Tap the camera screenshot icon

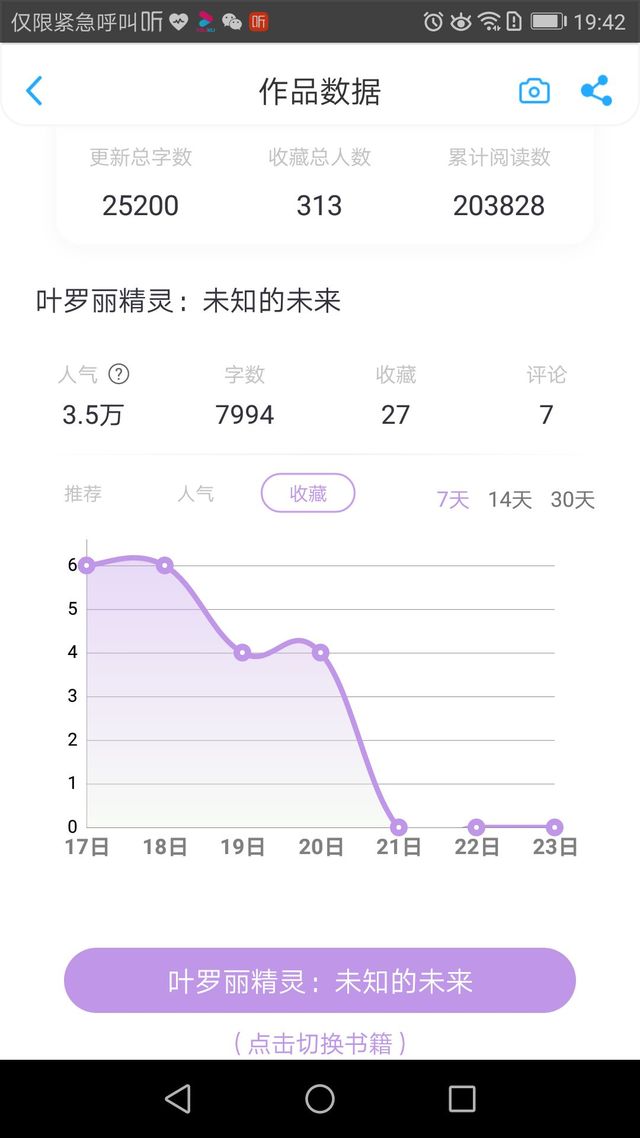534,91
